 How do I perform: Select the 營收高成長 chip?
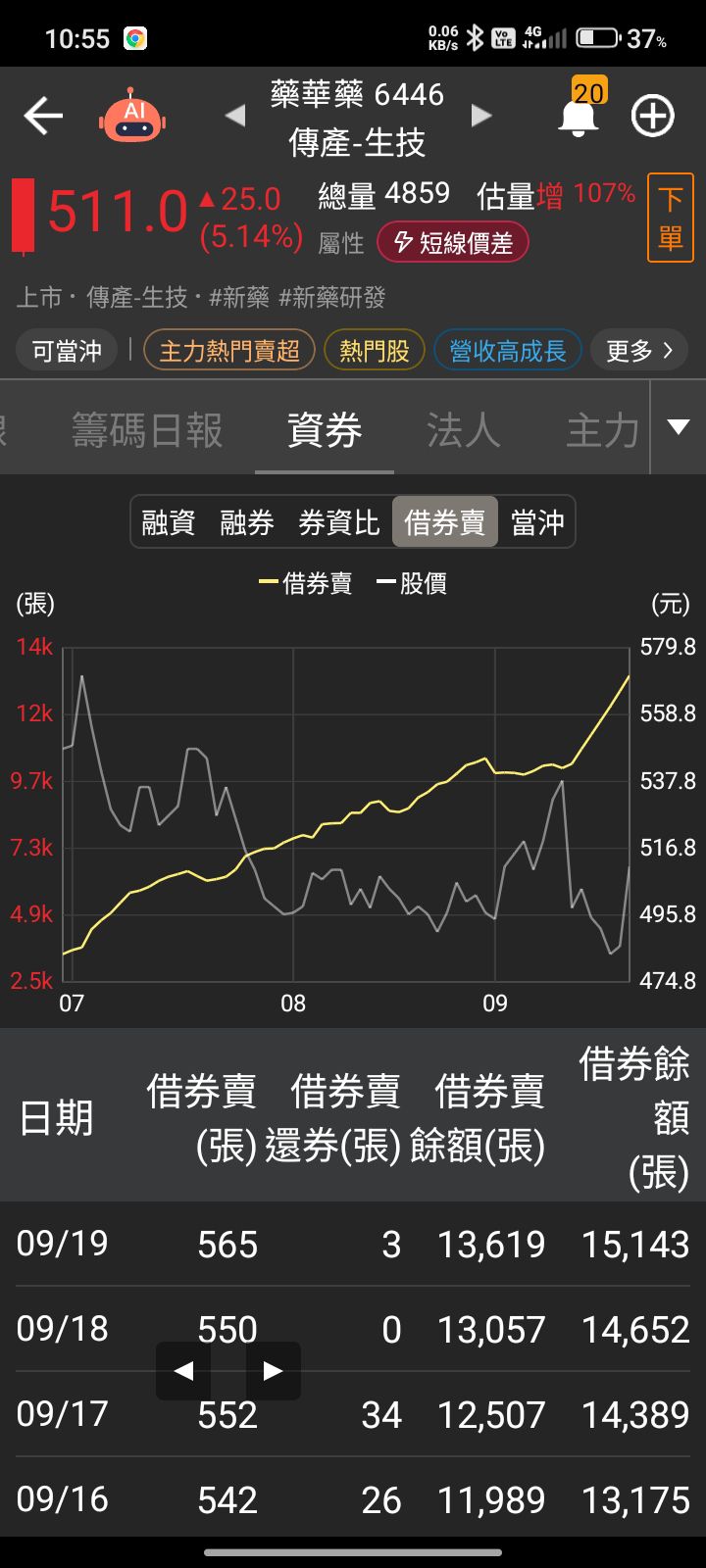507,351
